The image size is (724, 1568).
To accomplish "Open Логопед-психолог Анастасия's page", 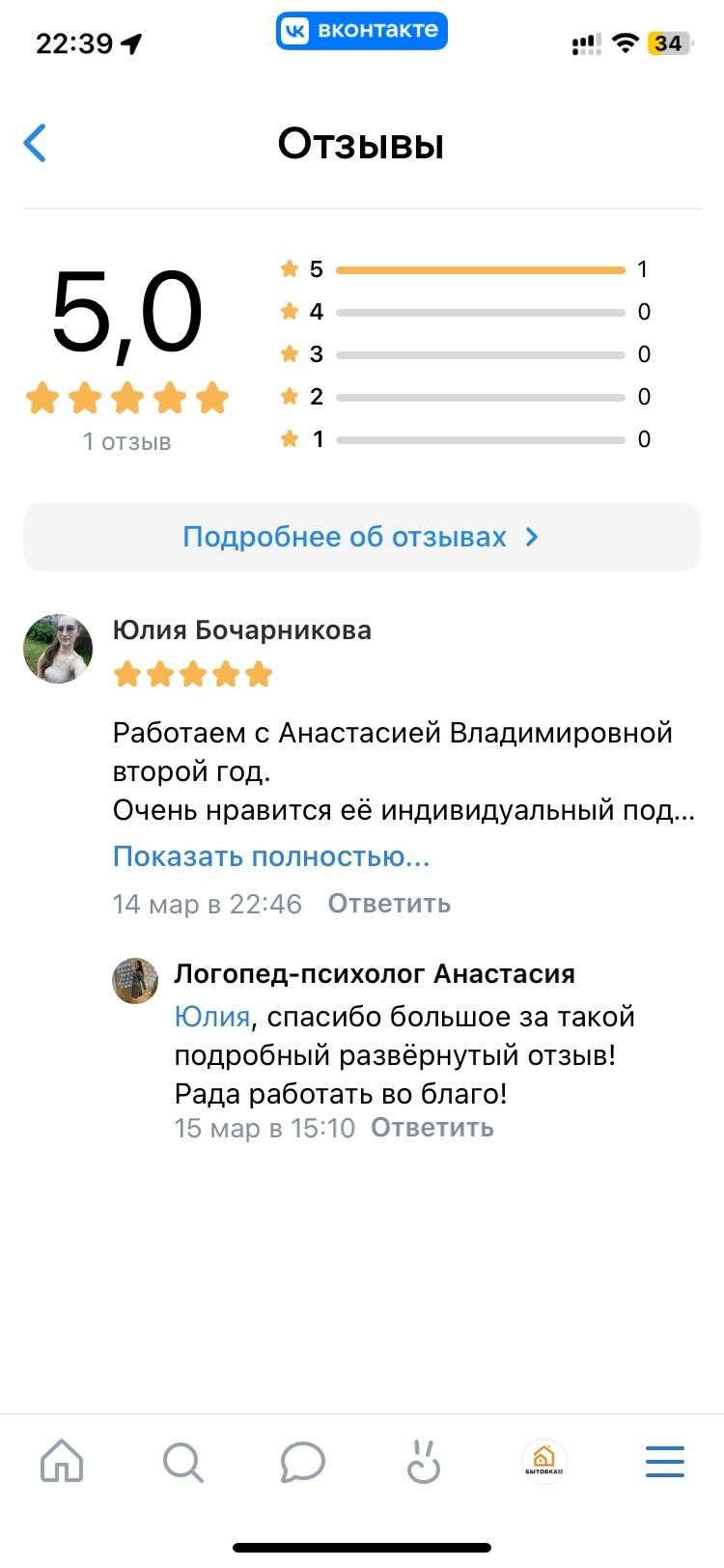I will point(374,973).
